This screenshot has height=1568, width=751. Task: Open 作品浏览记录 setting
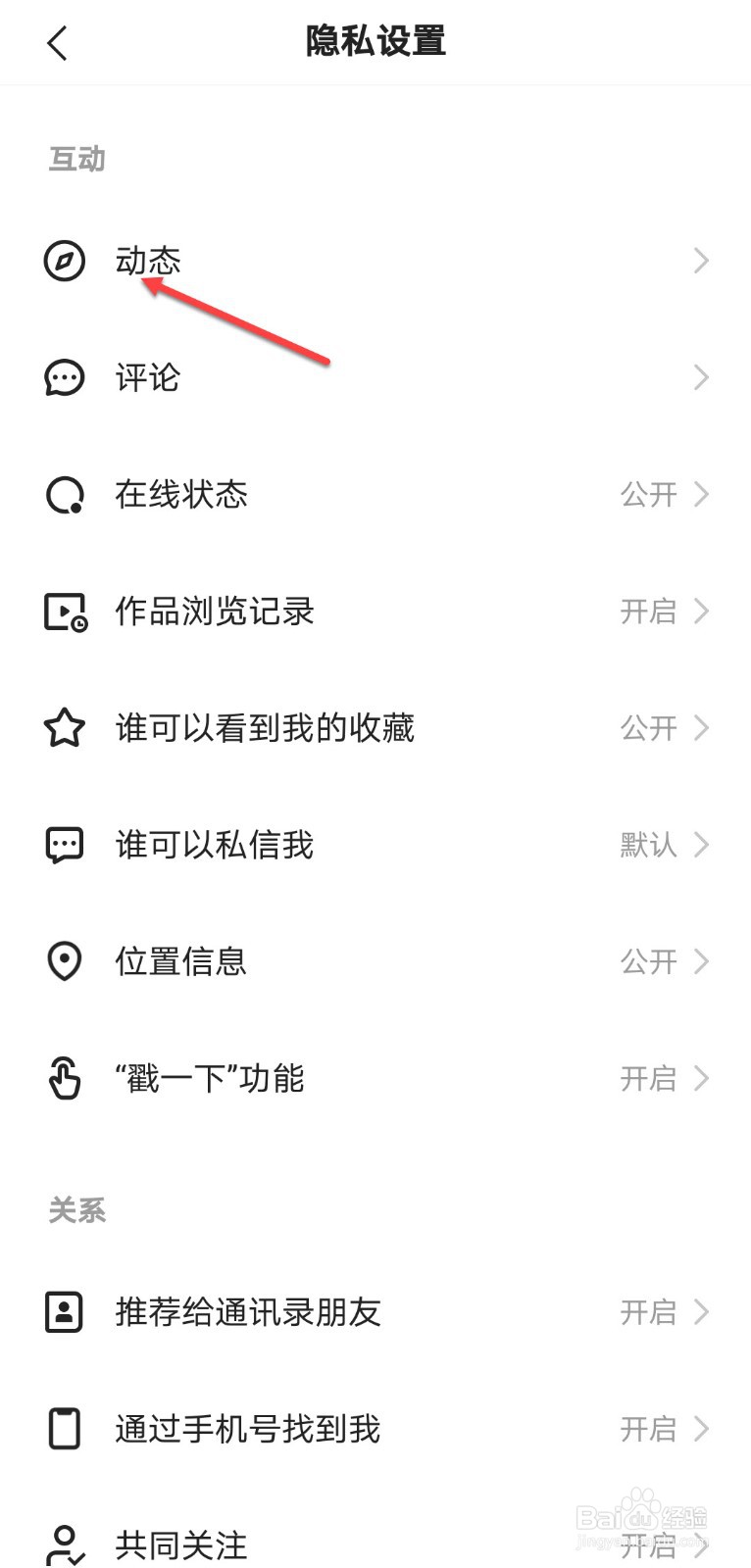(x=375, y=612)
